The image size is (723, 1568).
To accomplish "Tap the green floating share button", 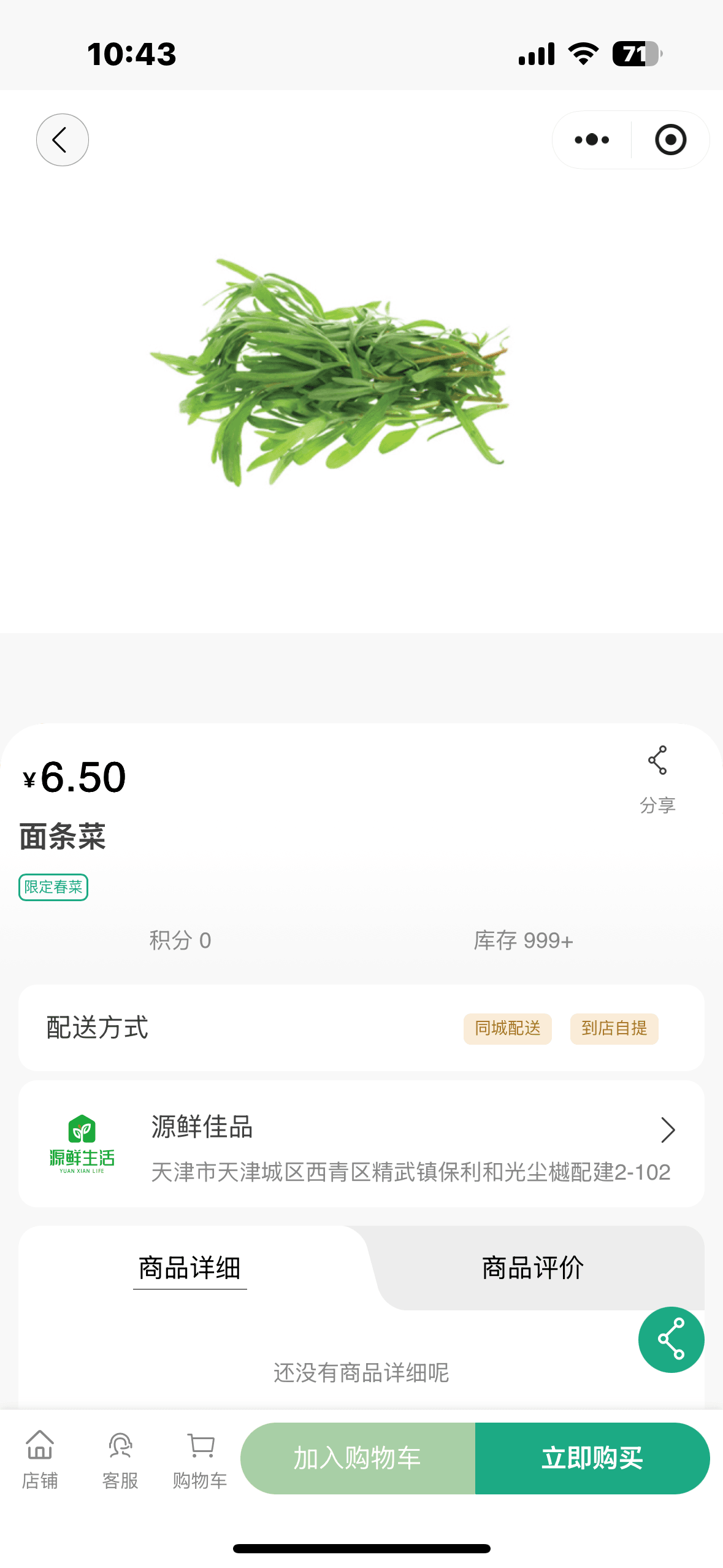I will click(671, 1340).
